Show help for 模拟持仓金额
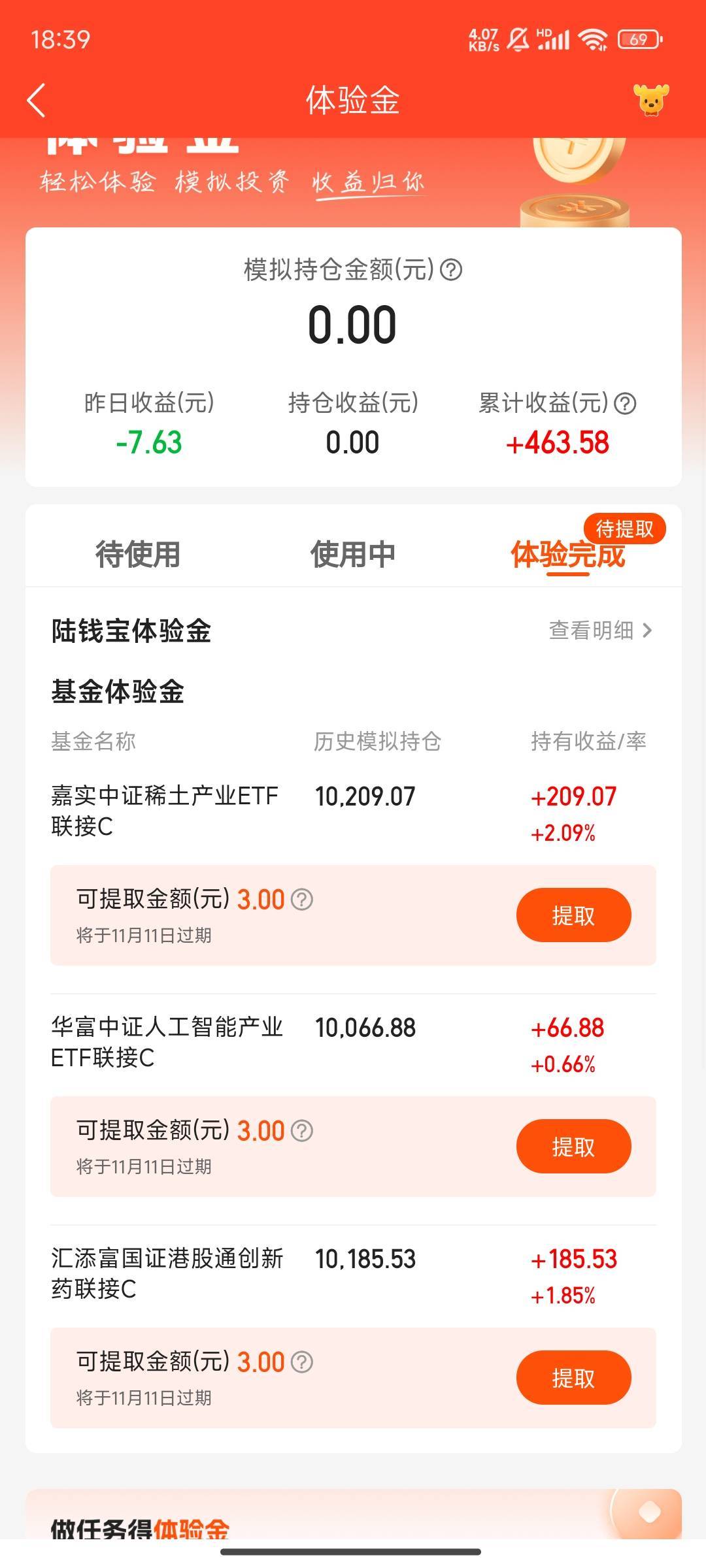 point(451,269)
